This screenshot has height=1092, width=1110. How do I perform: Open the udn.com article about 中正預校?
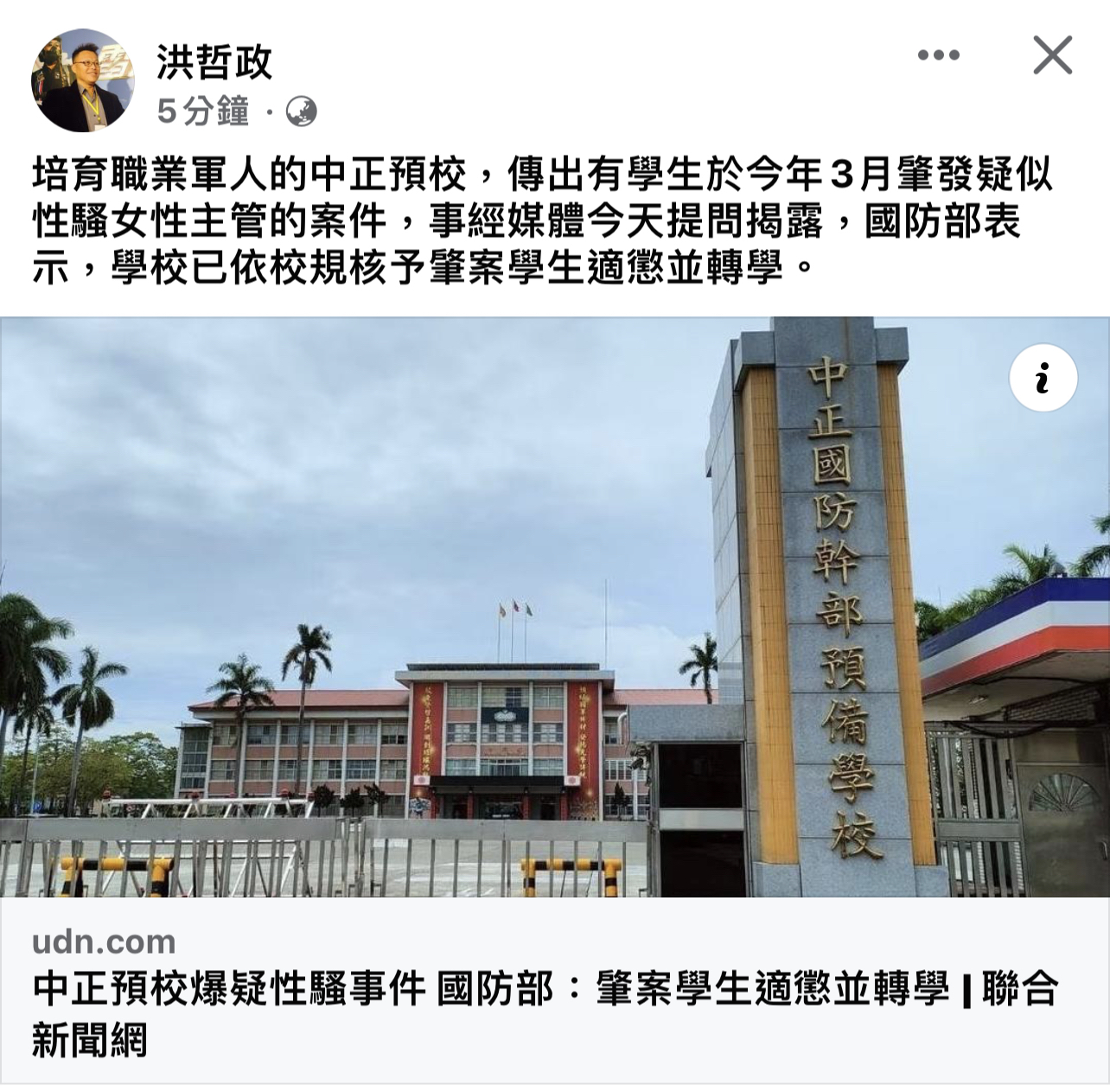click(x=545, y=990)
